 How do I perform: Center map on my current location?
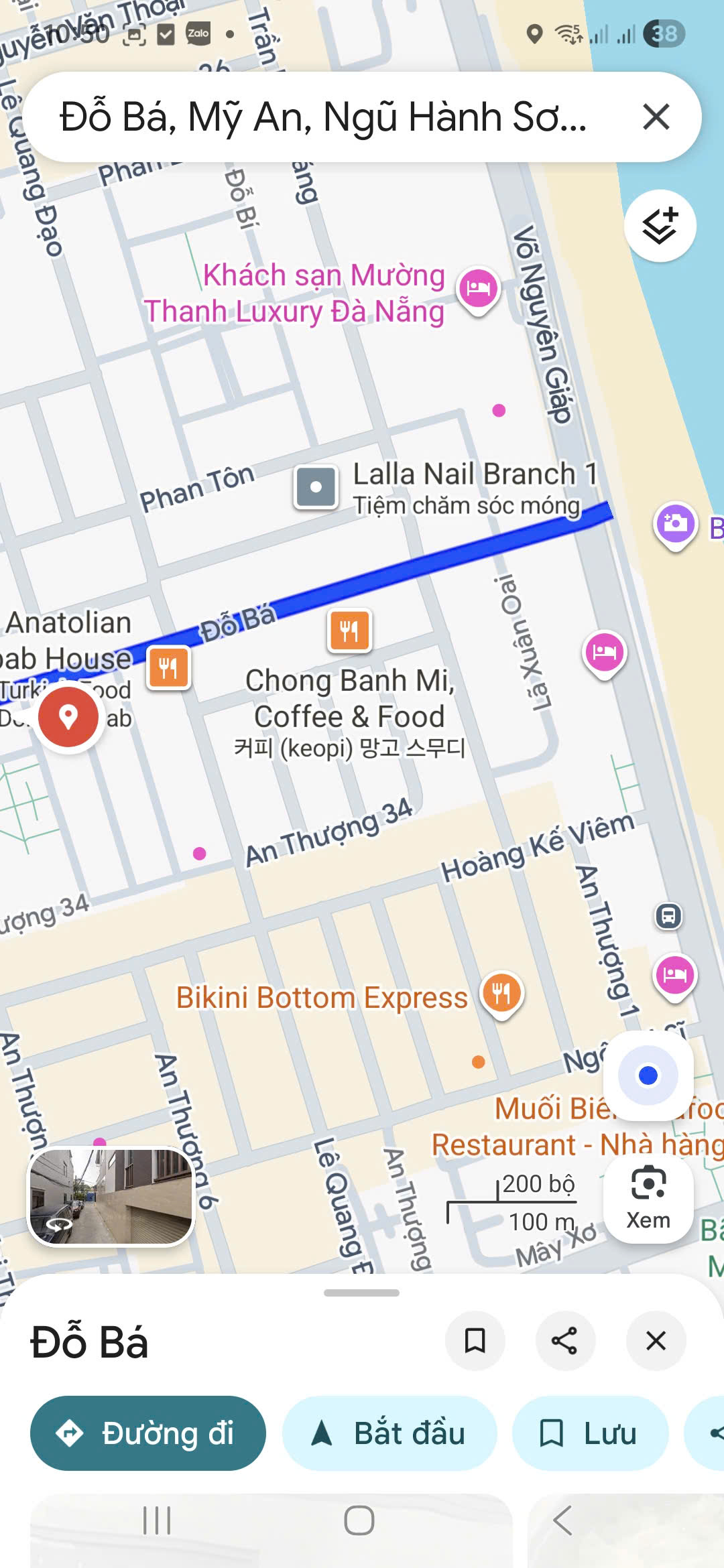[648, 1075]
